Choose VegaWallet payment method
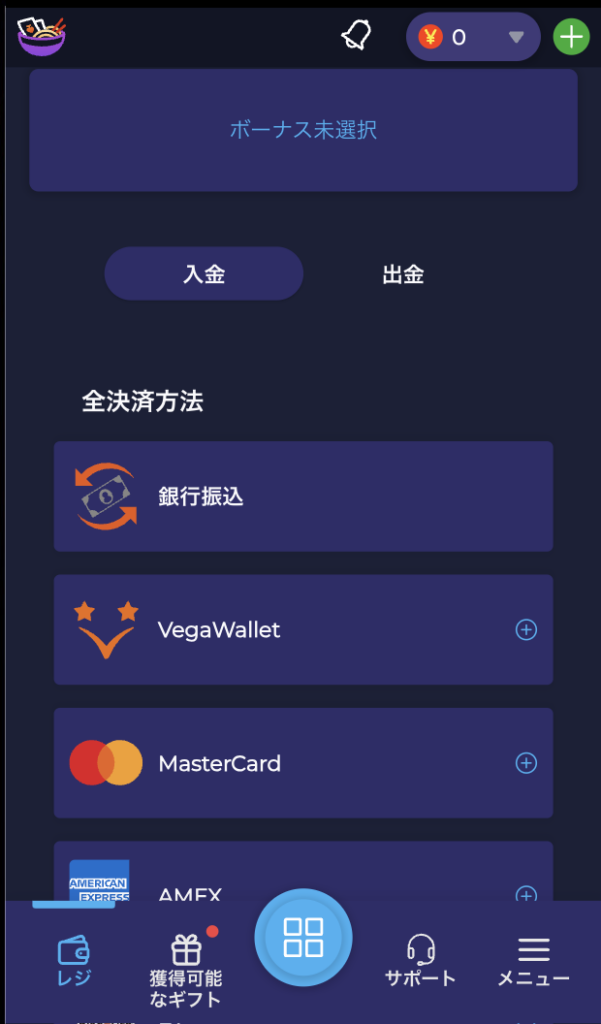601x1024 pixels. [303, 630]
